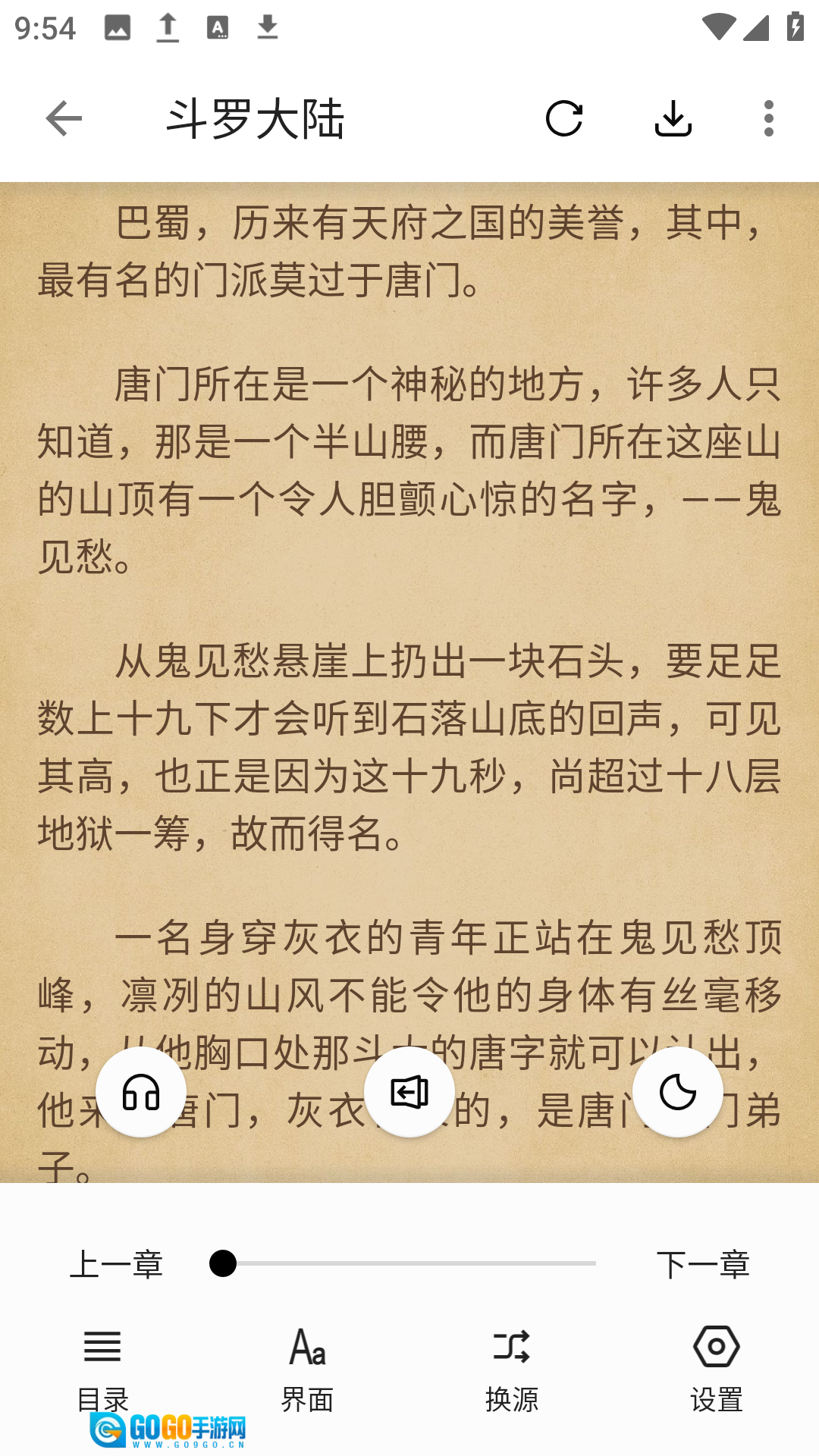Screen dimensions: 819x1456
Task: Go to previous chapter 上一章
Action: point(116,1264)
